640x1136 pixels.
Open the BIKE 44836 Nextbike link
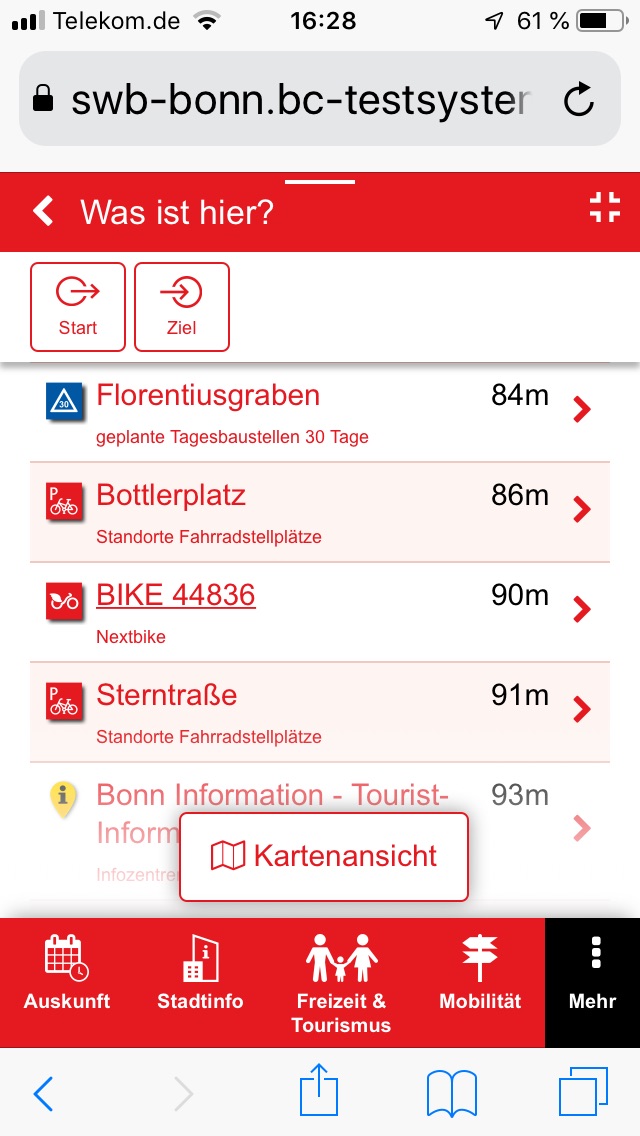(176, 596)
